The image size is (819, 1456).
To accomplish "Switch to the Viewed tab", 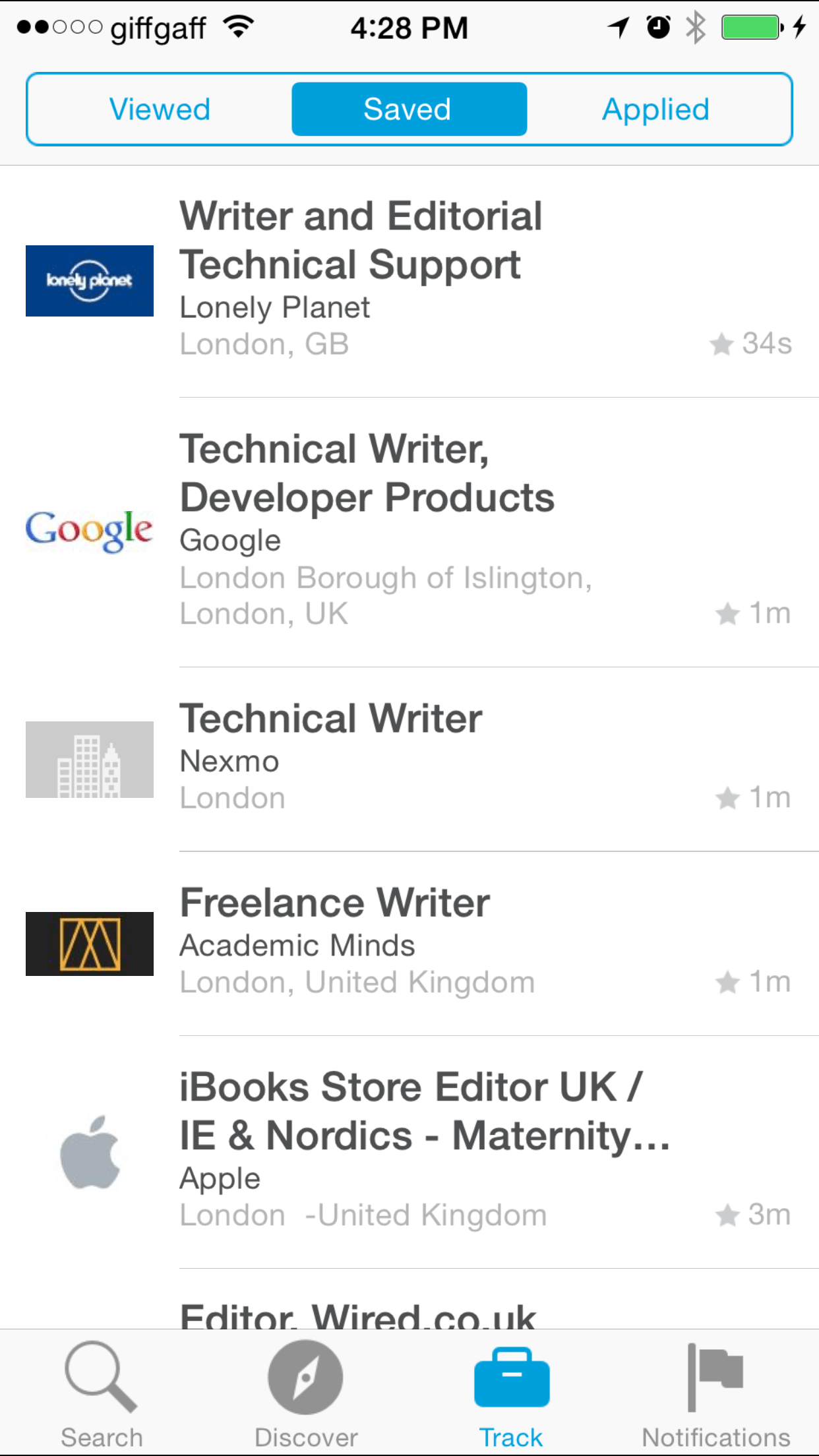I will (x=160, y=109).
